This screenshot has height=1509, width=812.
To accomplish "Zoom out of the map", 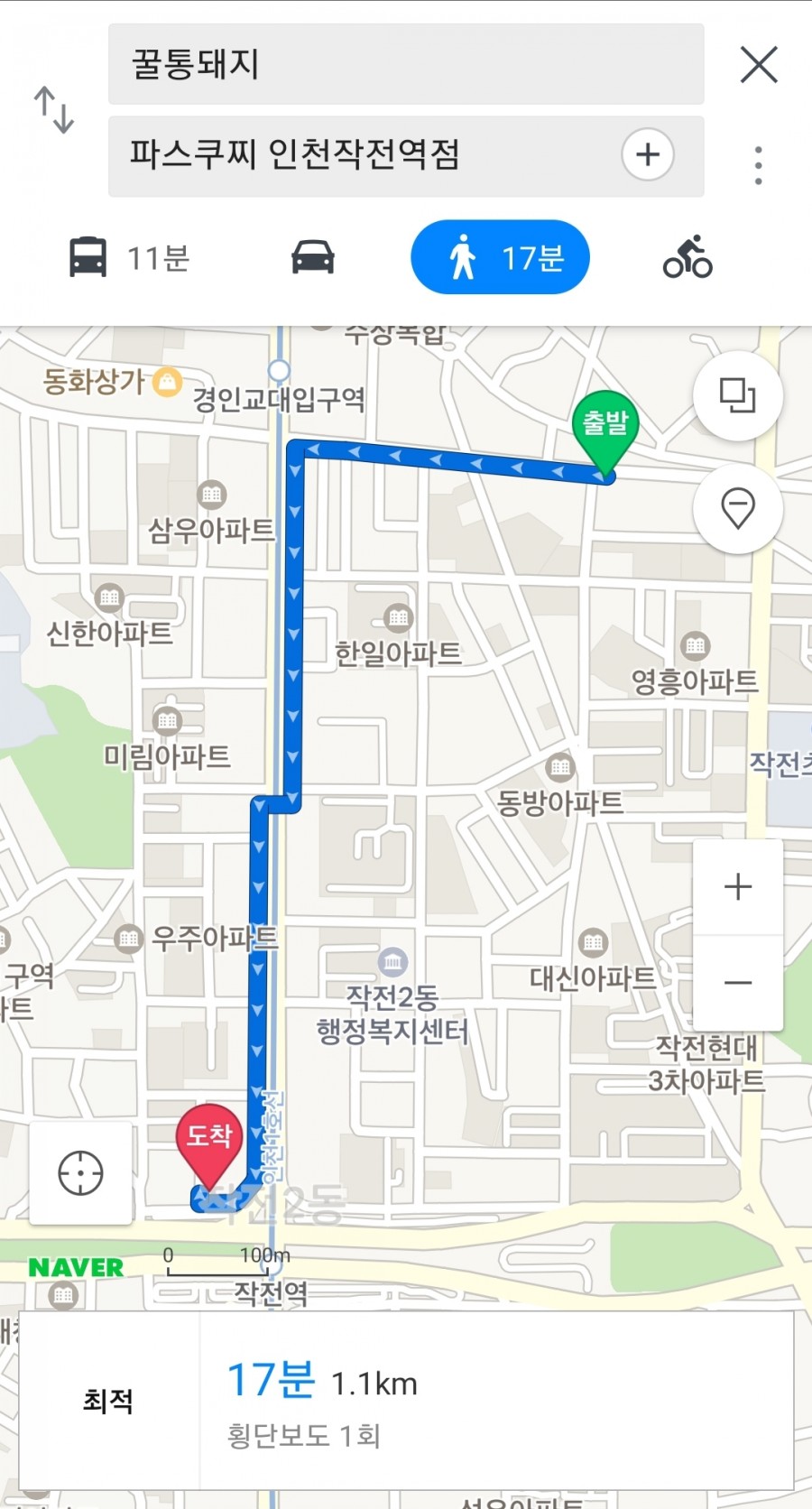I will 738,983.
